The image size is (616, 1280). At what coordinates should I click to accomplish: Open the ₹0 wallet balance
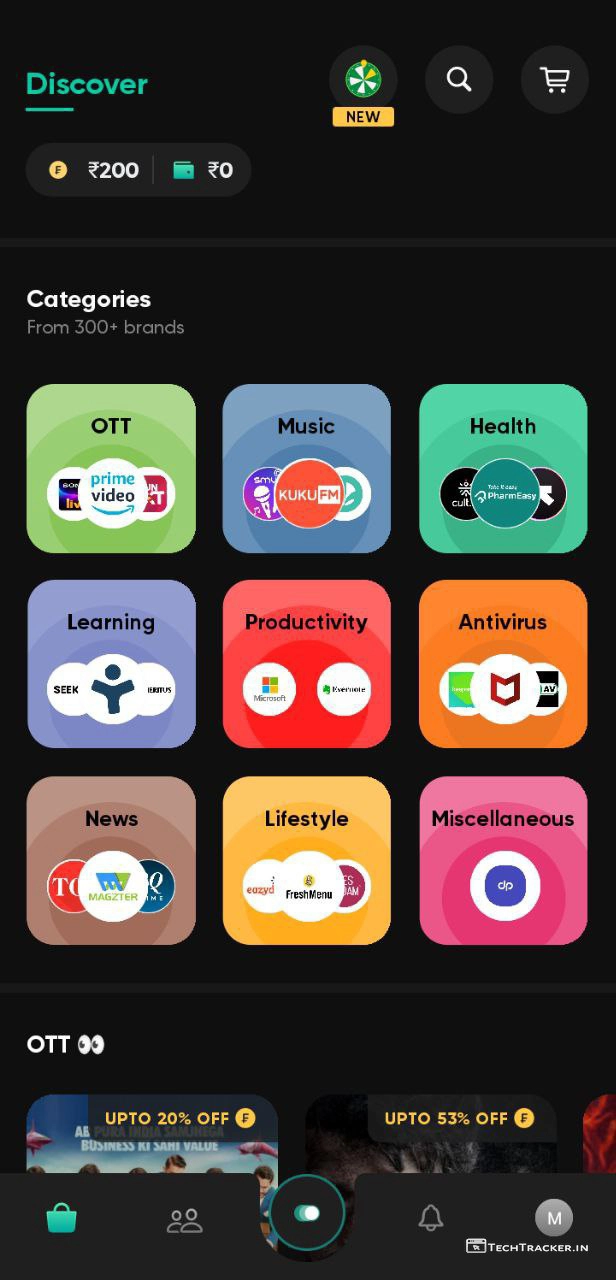click(203, 170)
